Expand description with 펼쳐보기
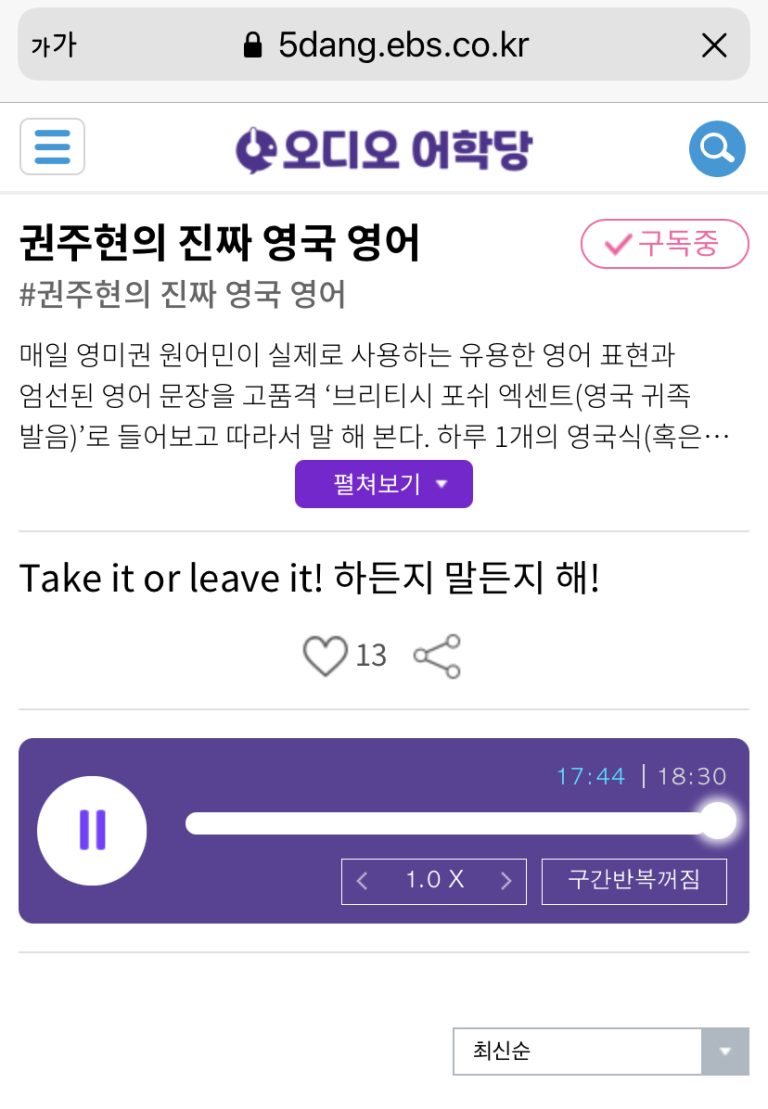The width and height of the screenshot is (768, 1109). coord(383,484)
